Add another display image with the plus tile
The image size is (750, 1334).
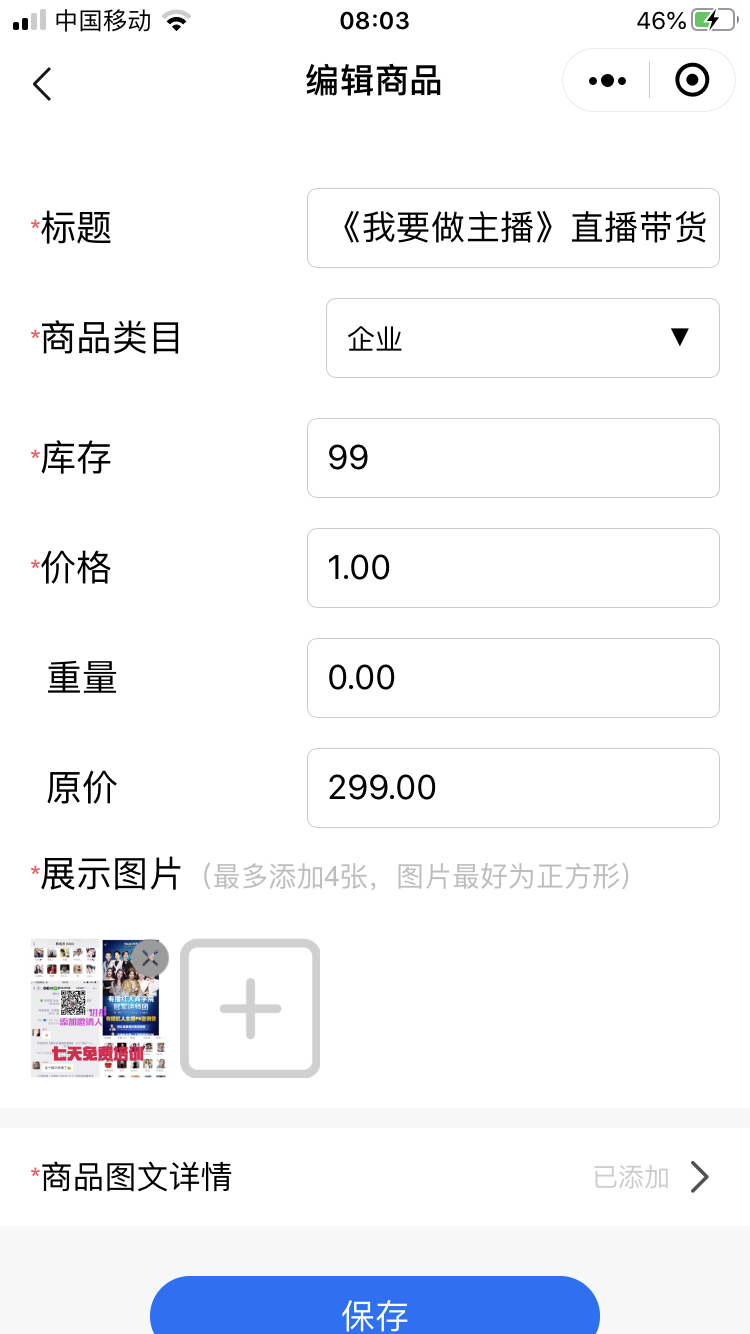(250, 1008)
